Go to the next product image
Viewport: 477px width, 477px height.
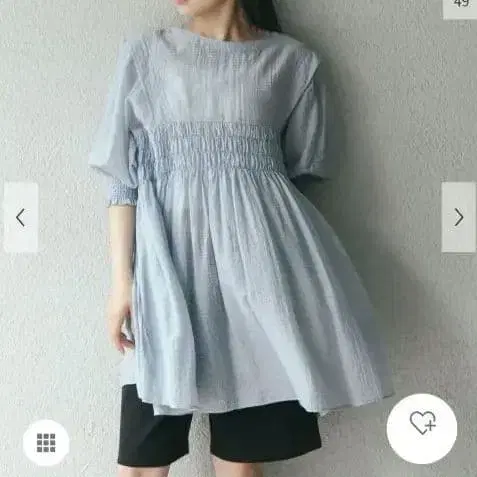point(459,217)
